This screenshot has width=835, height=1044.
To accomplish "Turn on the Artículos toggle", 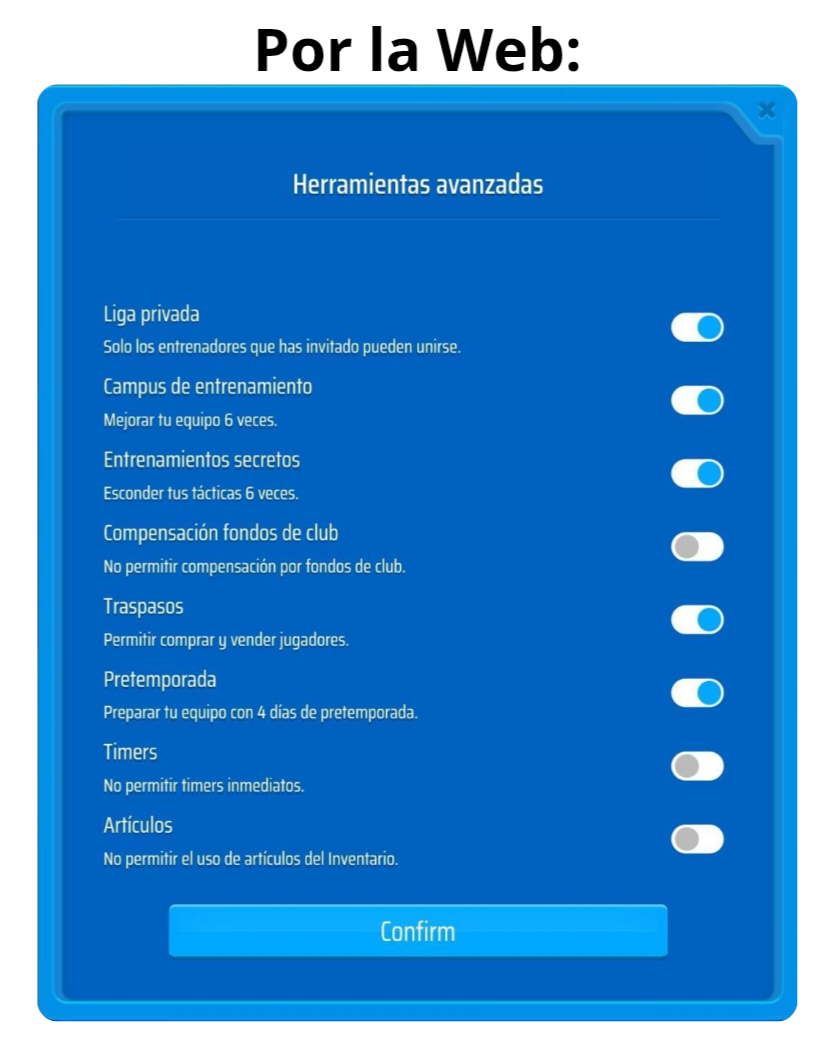I will (x=697, y=839).
